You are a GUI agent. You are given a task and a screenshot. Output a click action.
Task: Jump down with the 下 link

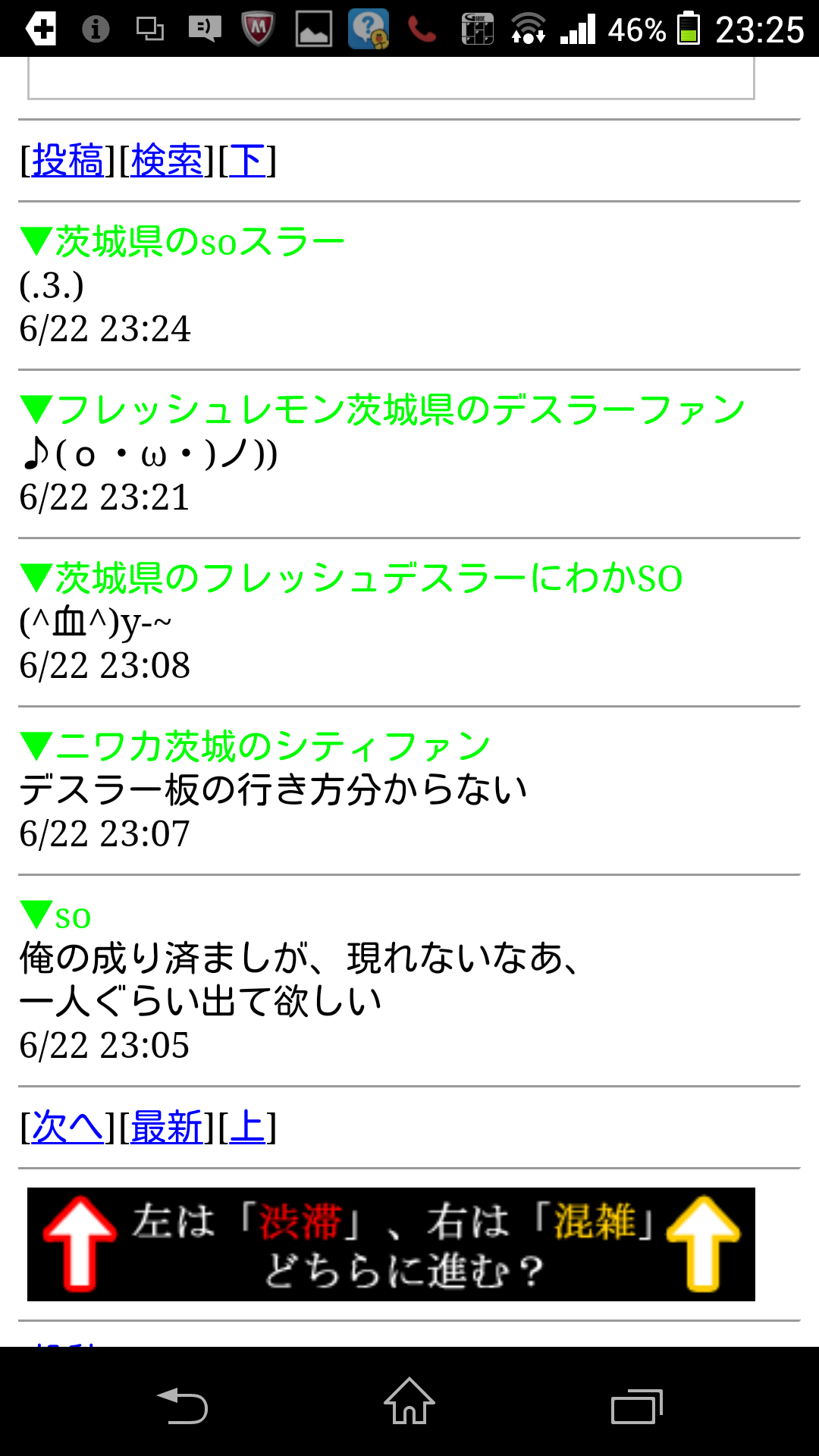click(247, 160)
